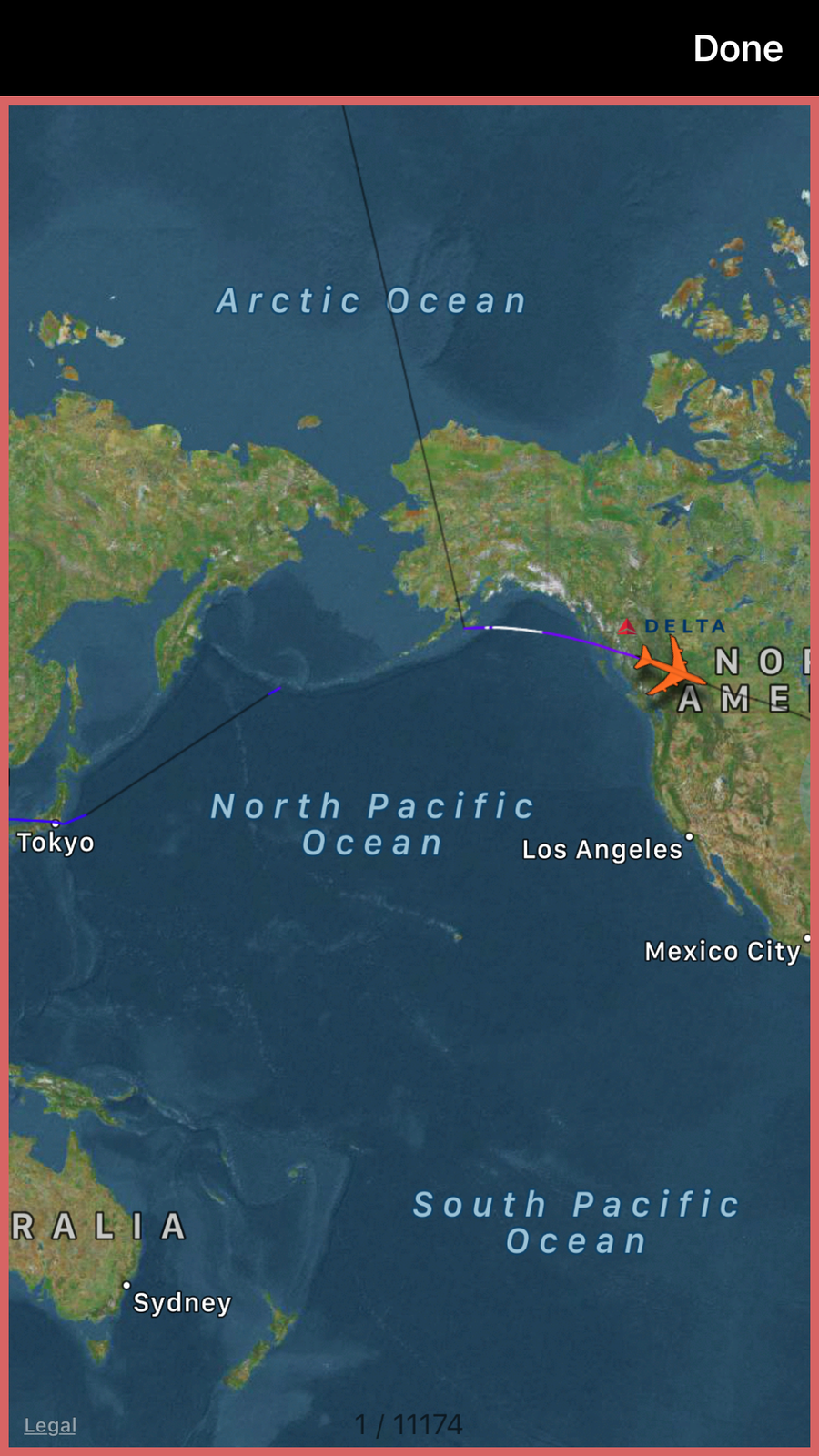Tap Done to close the map
The width and height of the screenshot is (819, 1456).
(x=737, y=49)
